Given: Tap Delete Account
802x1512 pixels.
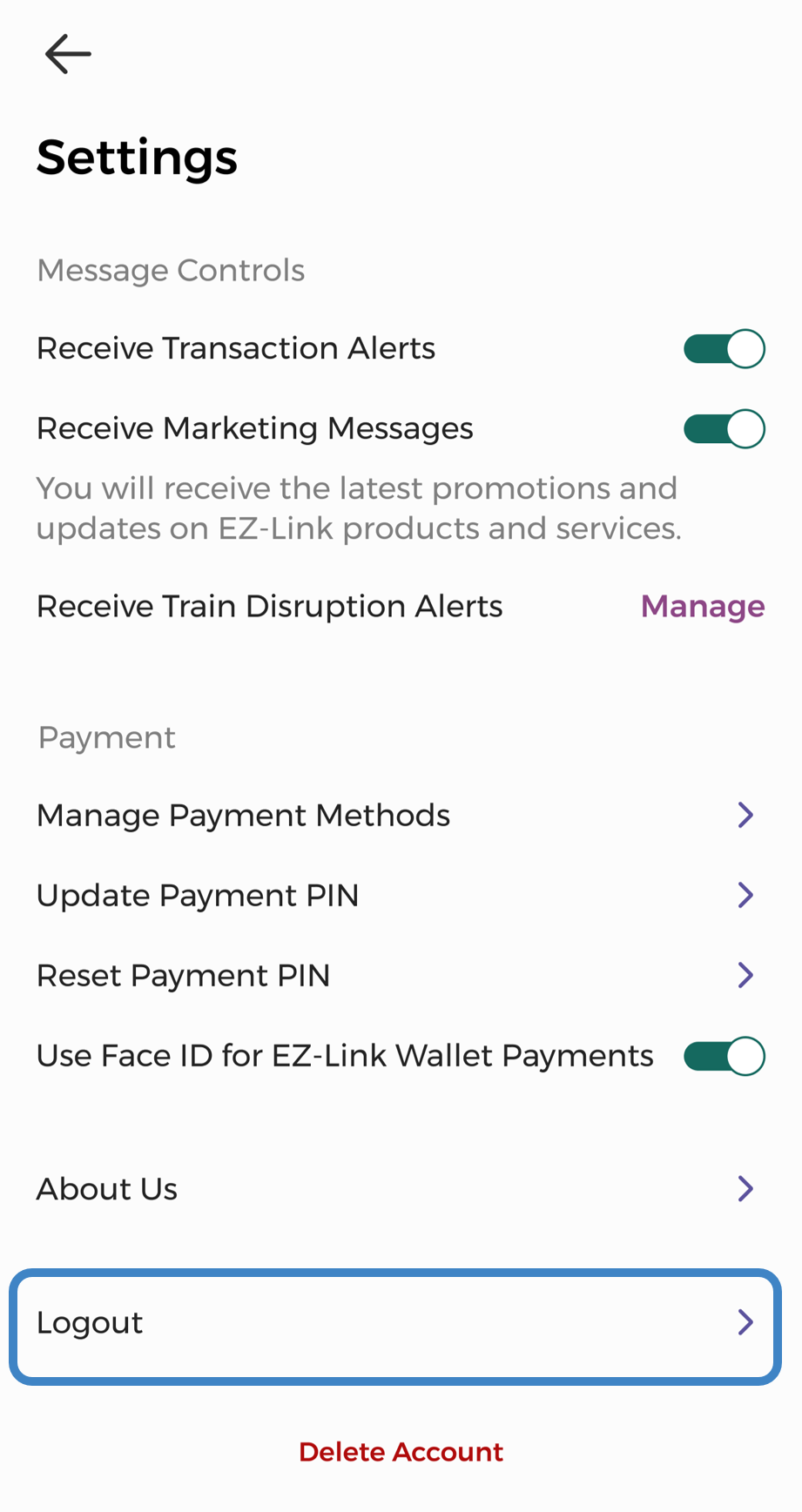Looking at the screenshot, I should (401, 1452).
